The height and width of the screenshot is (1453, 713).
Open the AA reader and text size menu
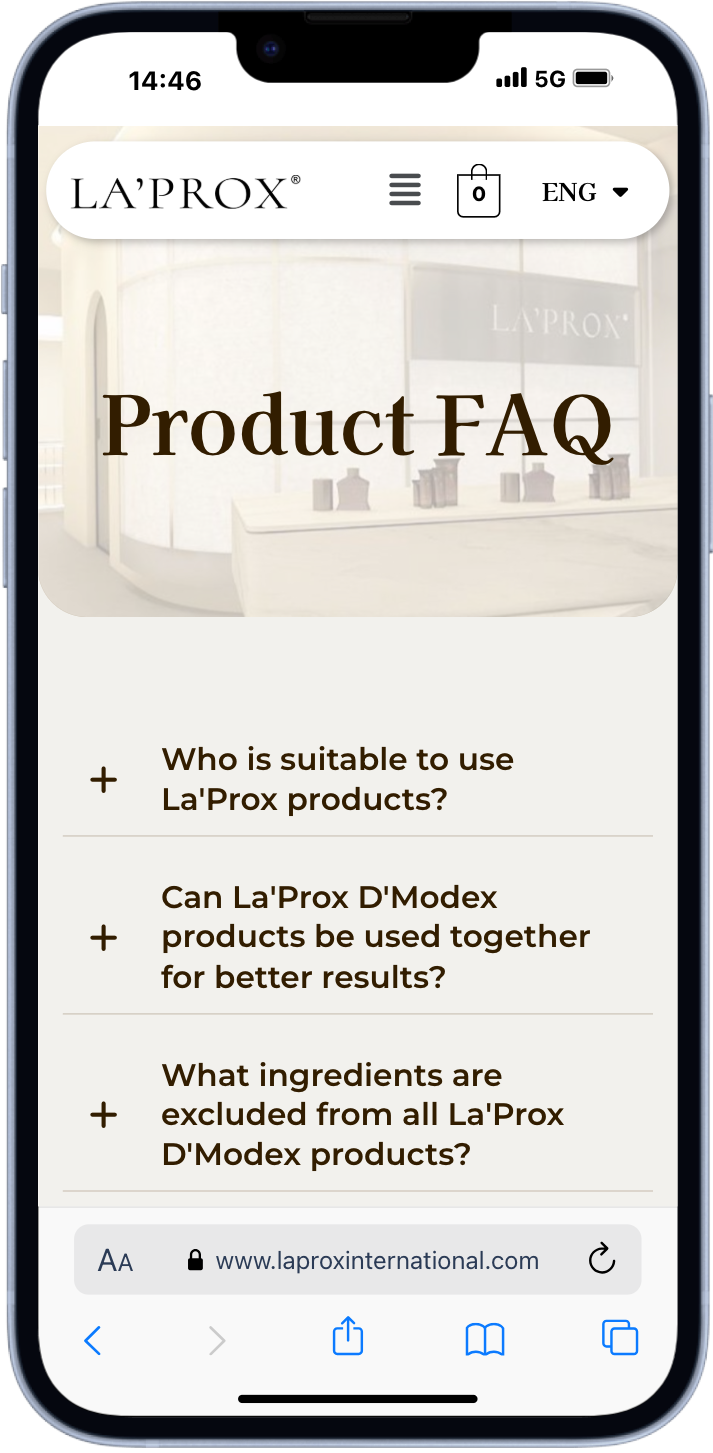115,1260
